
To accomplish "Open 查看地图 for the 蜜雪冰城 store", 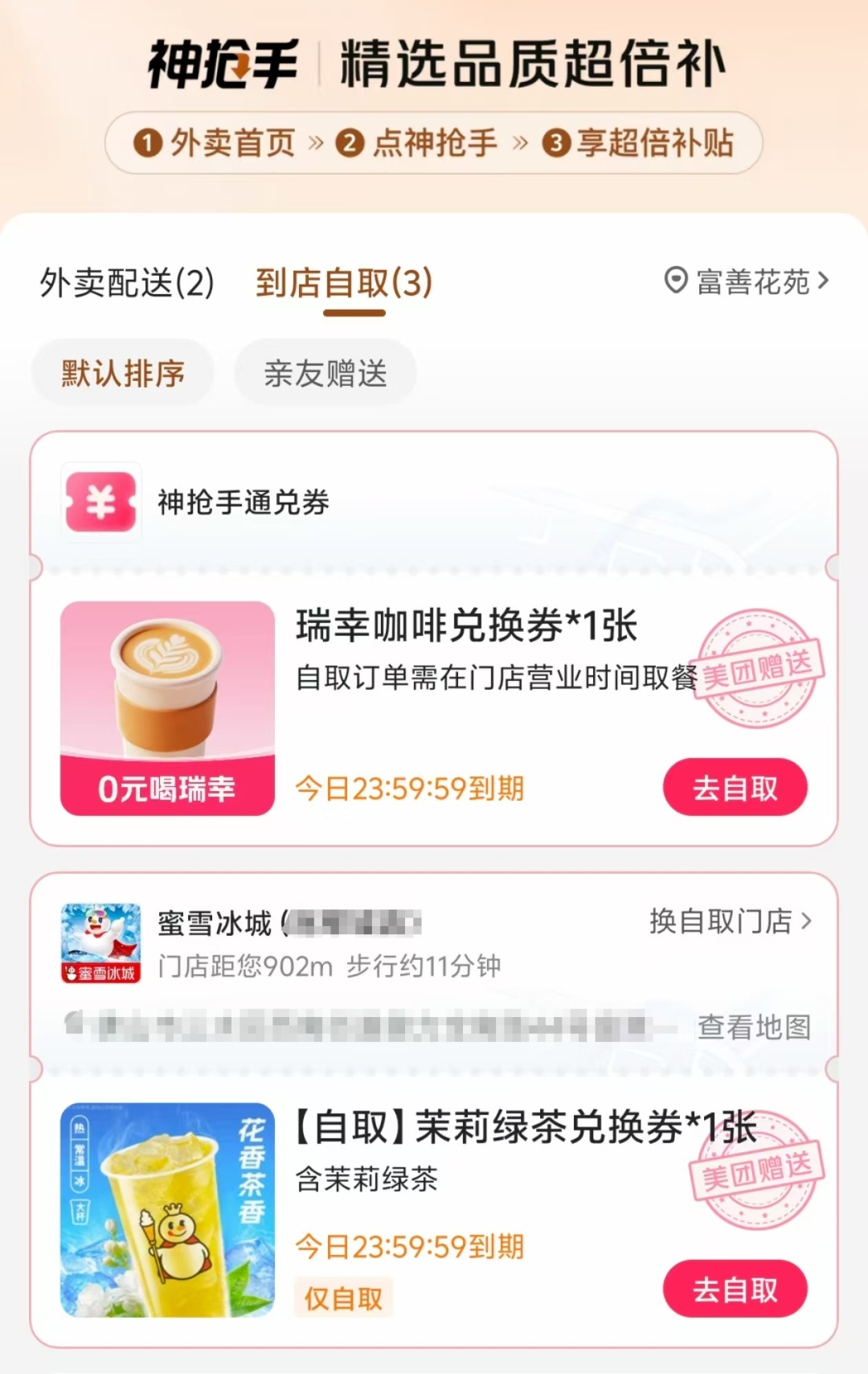I will click(753, 1027).
